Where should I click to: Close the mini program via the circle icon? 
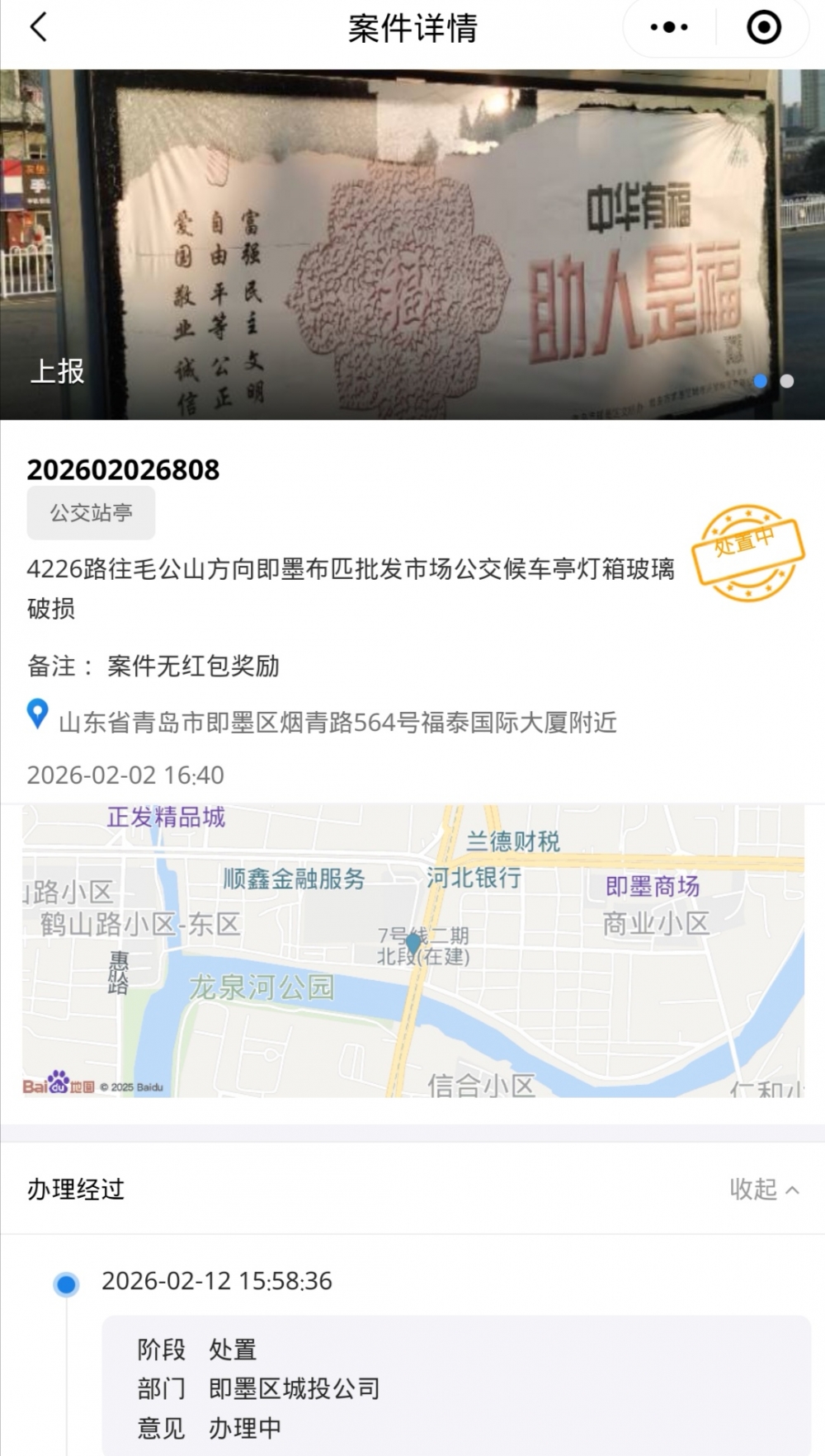[763, 27]
